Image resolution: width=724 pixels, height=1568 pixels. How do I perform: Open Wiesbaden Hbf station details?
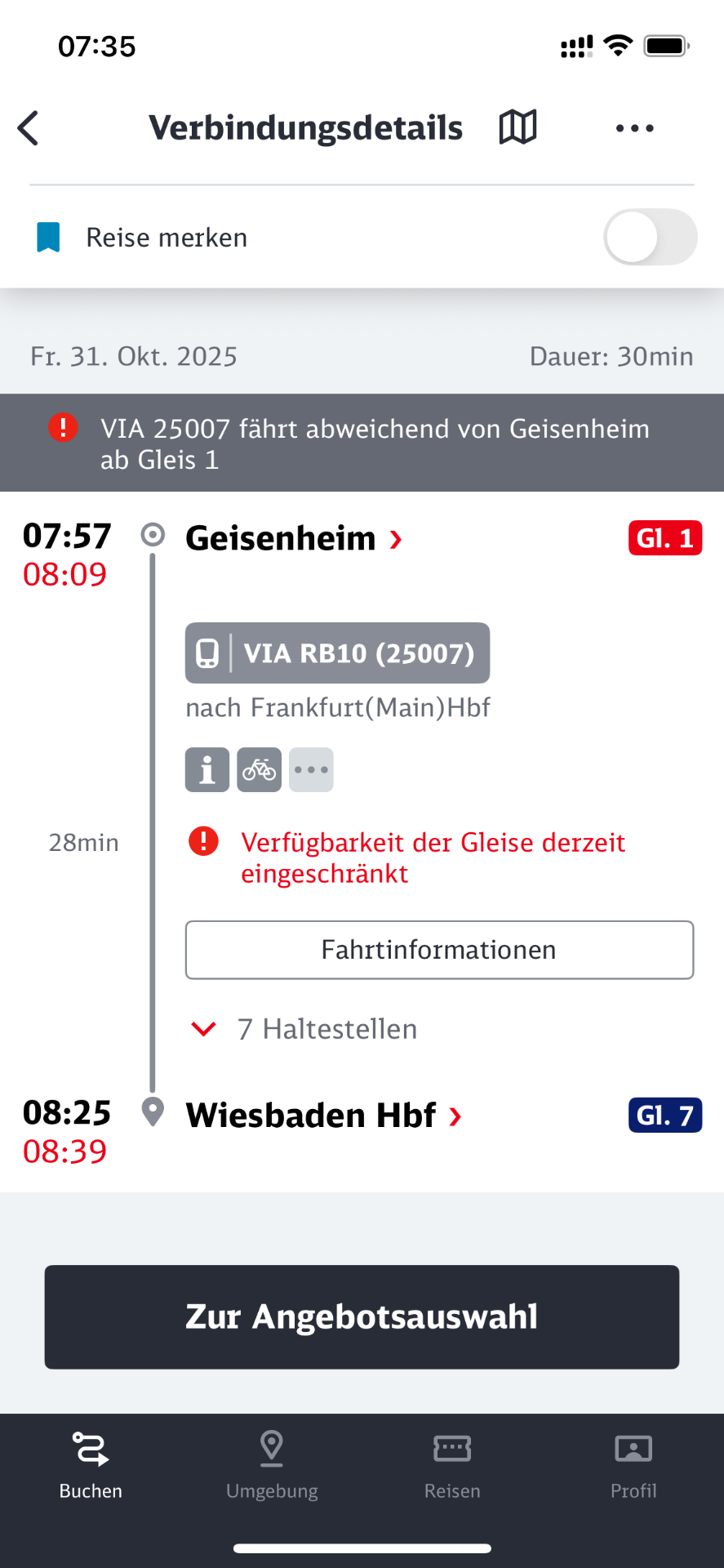point(324,1116)
